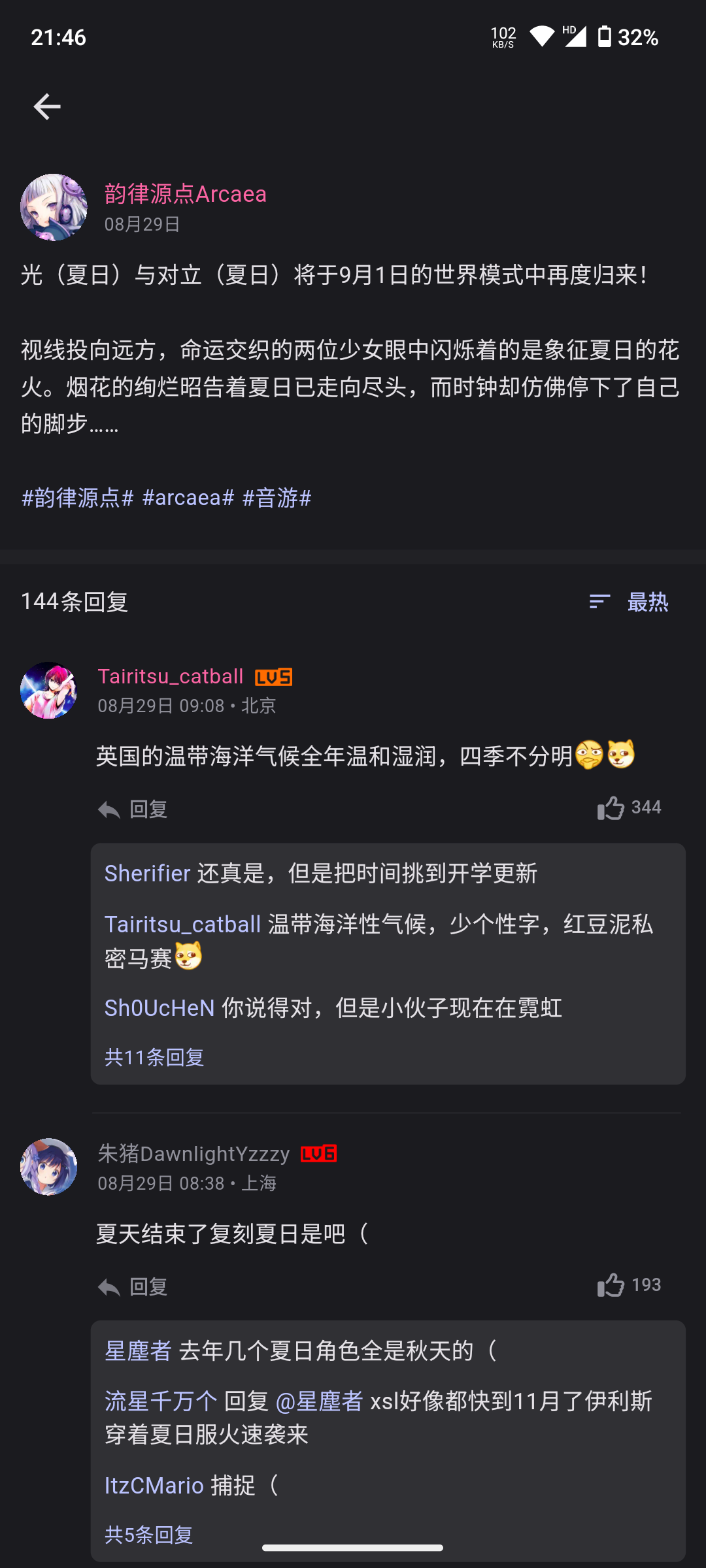Like 朱猪DawnlightYzzzy's comment with 193 likes
706x1568 pixels.
(x=629, y=1285)
